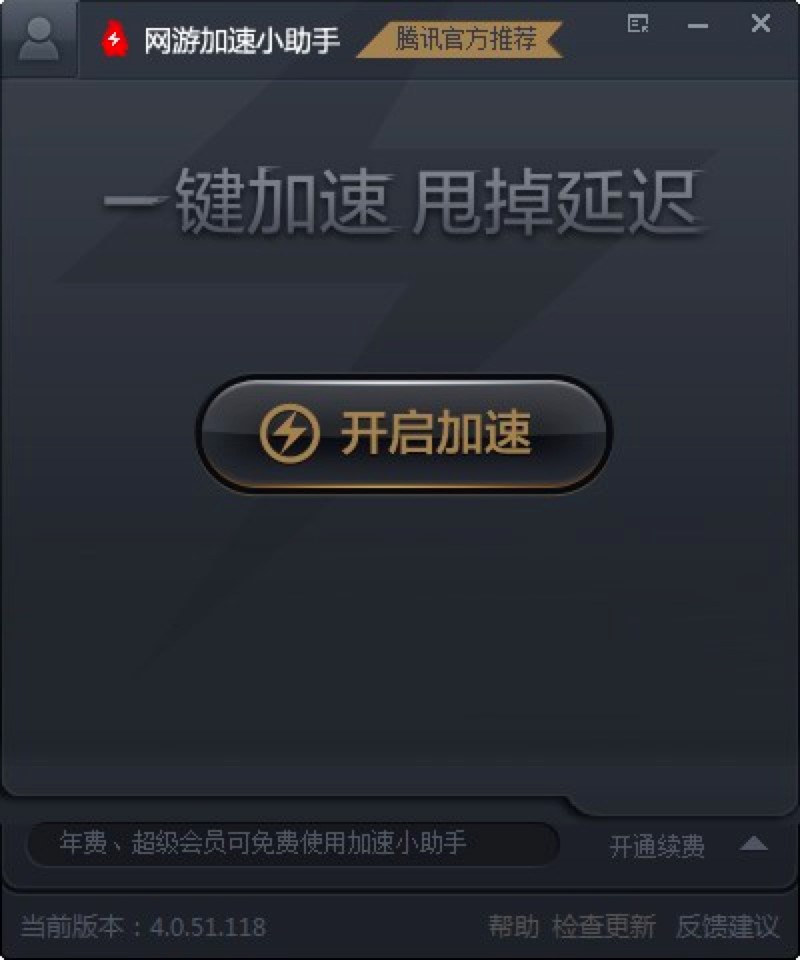The width and height of the screenshot is (800, 960).
Task: Start acceleration with 开启加速 button
Action: pos(403,434)
